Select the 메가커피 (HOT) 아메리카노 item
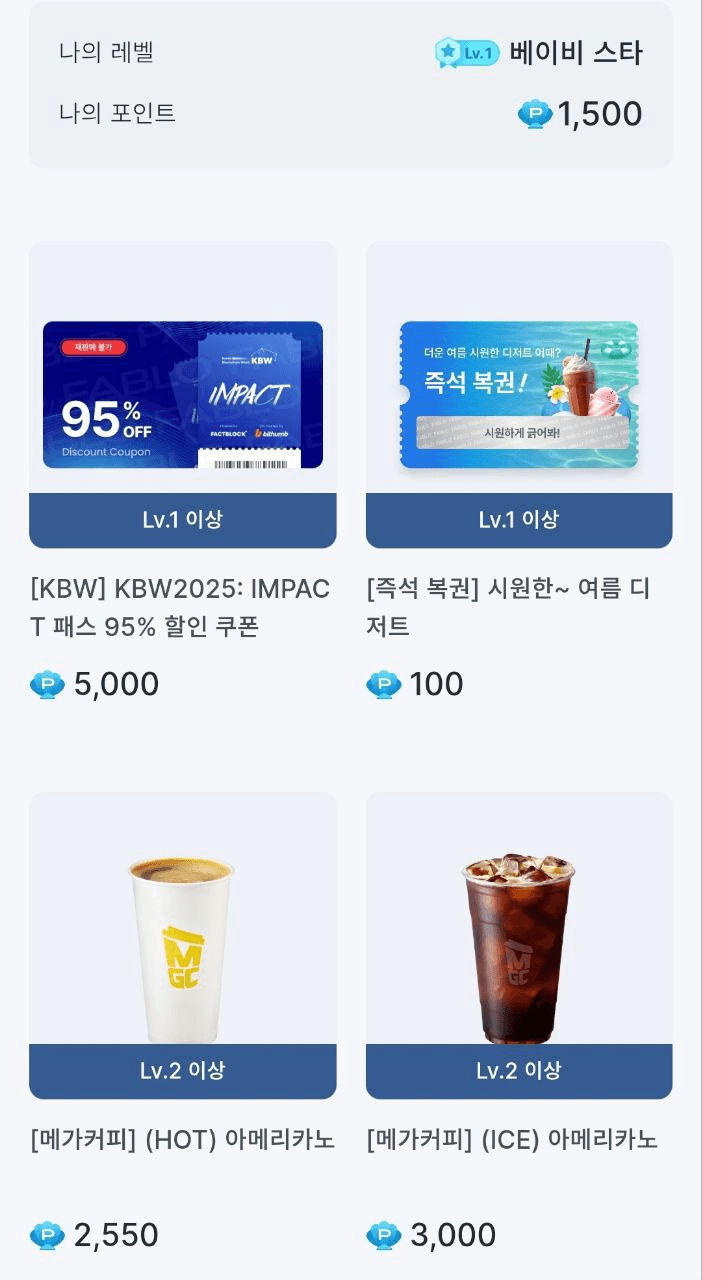 pos(182,945)
